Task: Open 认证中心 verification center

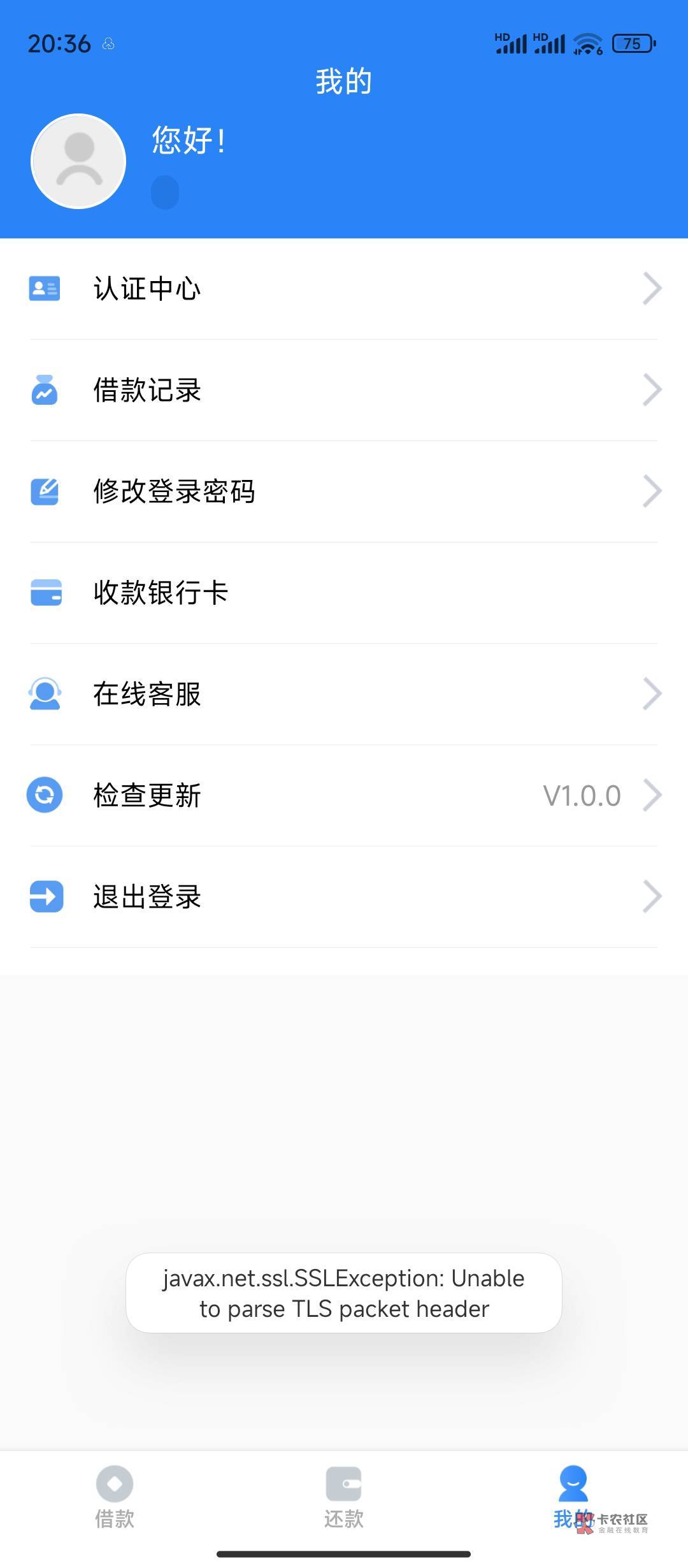Action: 344,289
